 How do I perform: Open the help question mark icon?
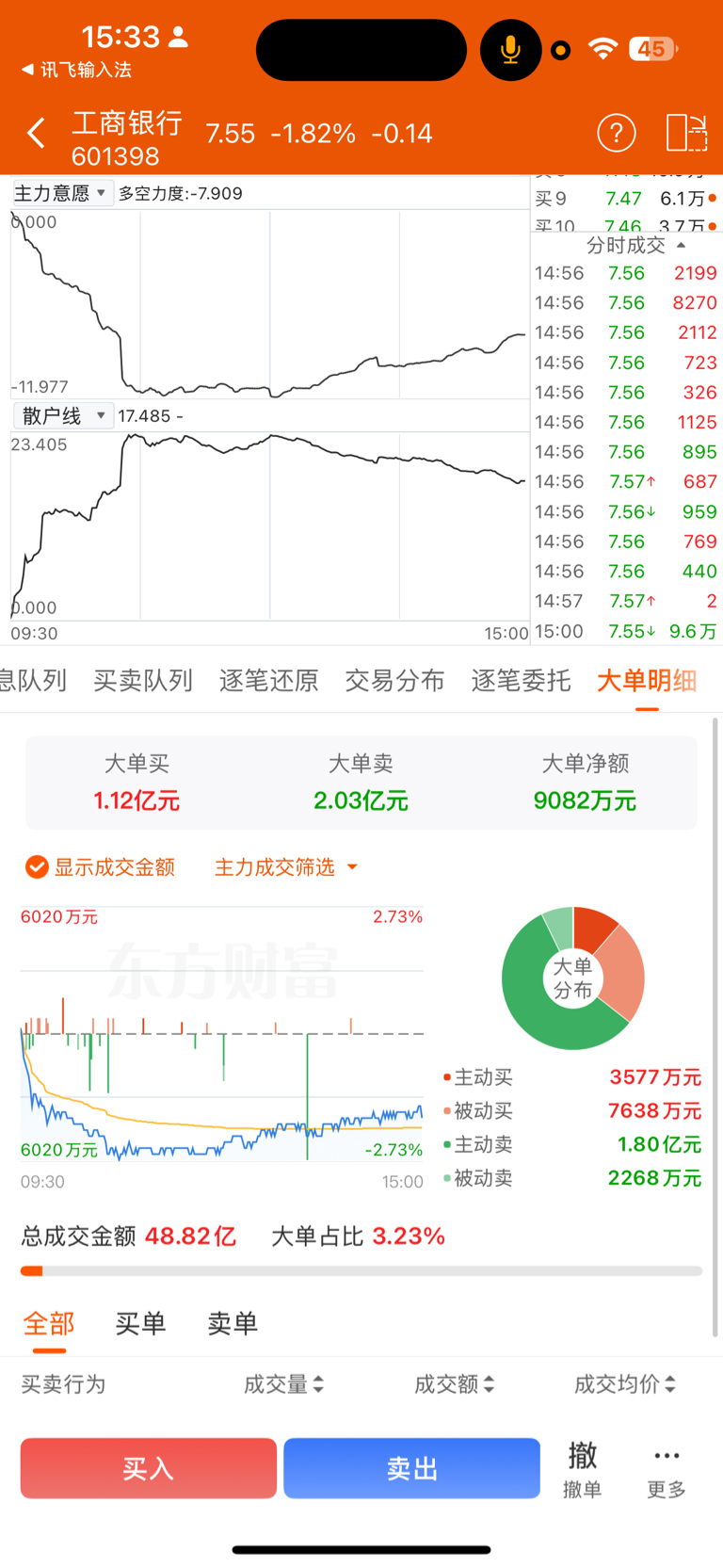(x=617, y=134)
